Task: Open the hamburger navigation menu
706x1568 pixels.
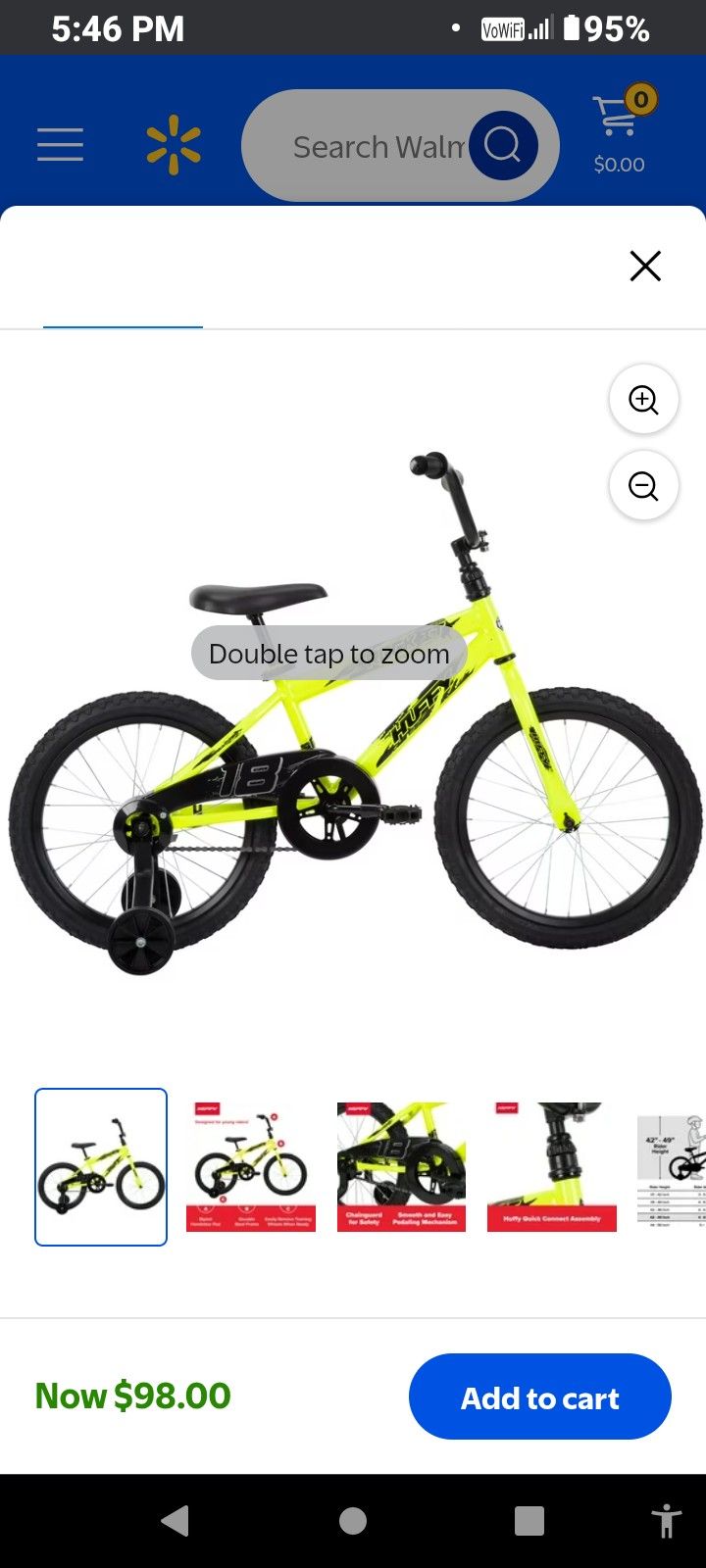Action: click(60, 144)
